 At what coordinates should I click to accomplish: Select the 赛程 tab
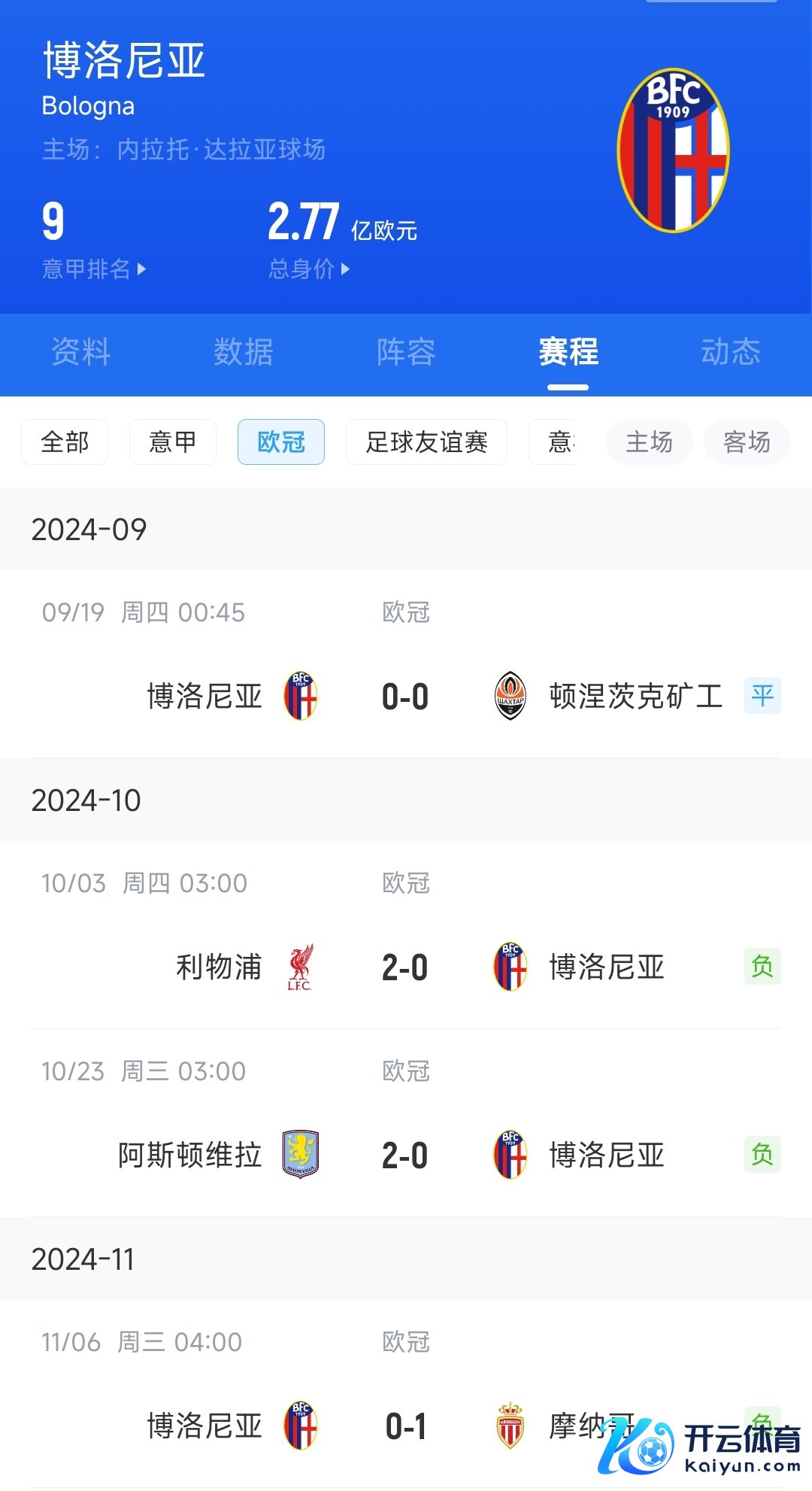(x=568, y=352)
